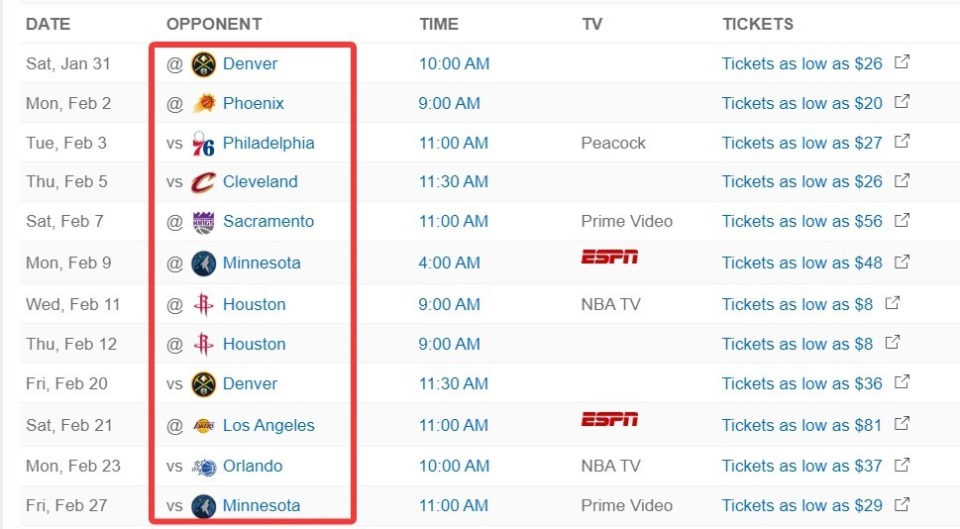This screenshot has height=529, width=960.
Task: Open Houston in the Wed, Feb 11 row
Action: pyautogui.click(x=254, y=304)
